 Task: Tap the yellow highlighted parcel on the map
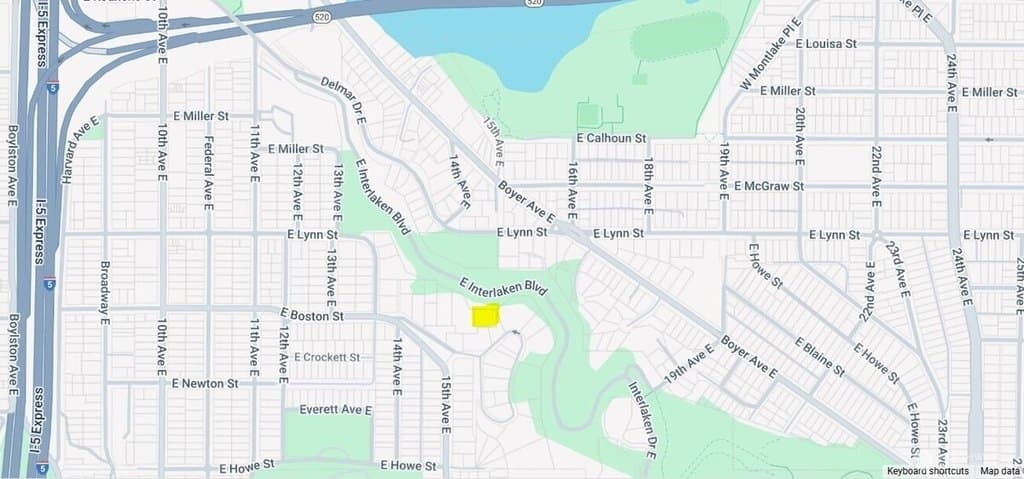point(486,316)
